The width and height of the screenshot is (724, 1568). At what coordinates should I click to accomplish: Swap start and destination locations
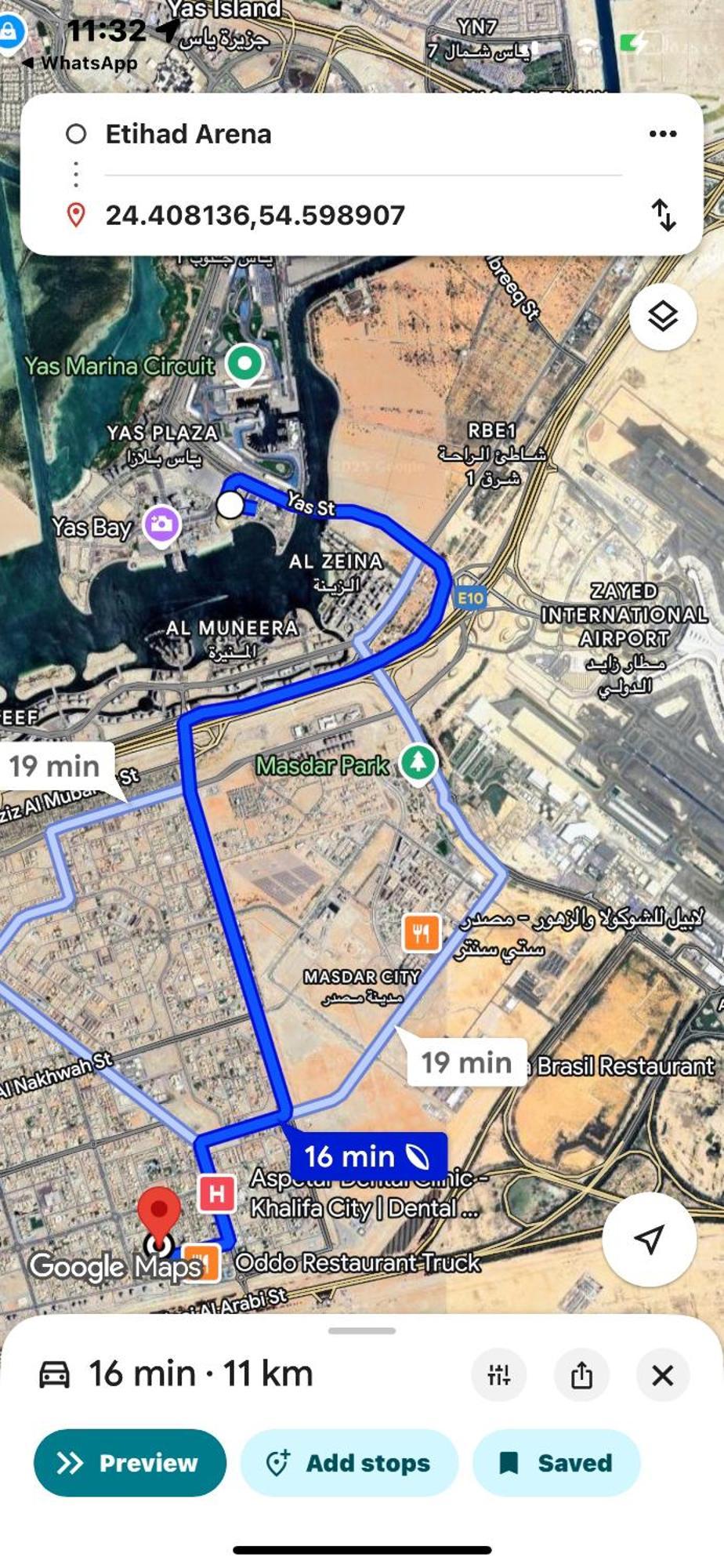pos(663,215)
